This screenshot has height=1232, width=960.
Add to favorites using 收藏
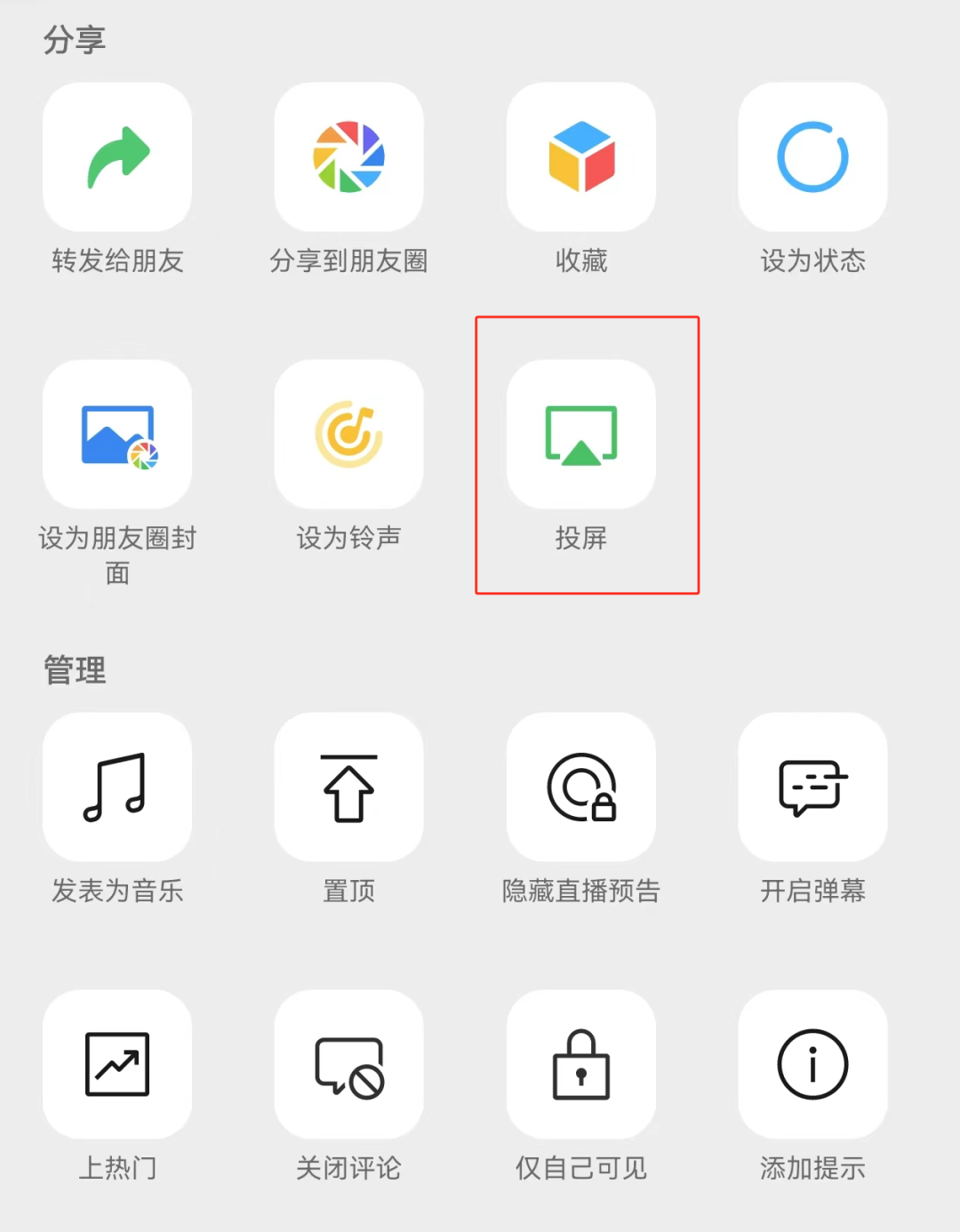(x=581, y=157)
